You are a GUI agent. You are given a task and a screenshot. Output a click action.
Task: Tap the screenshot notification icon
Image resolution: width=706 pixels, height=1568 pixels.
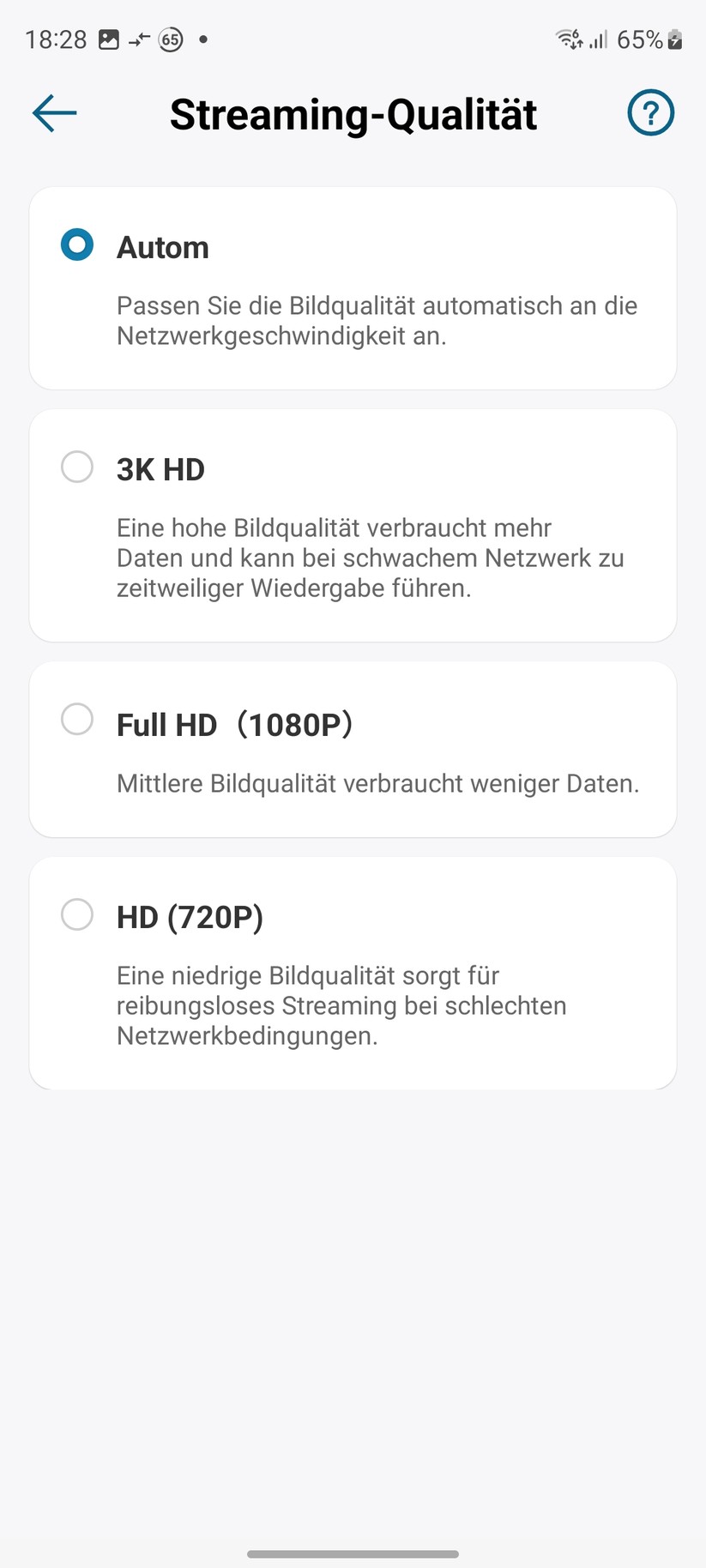(108, 38)
